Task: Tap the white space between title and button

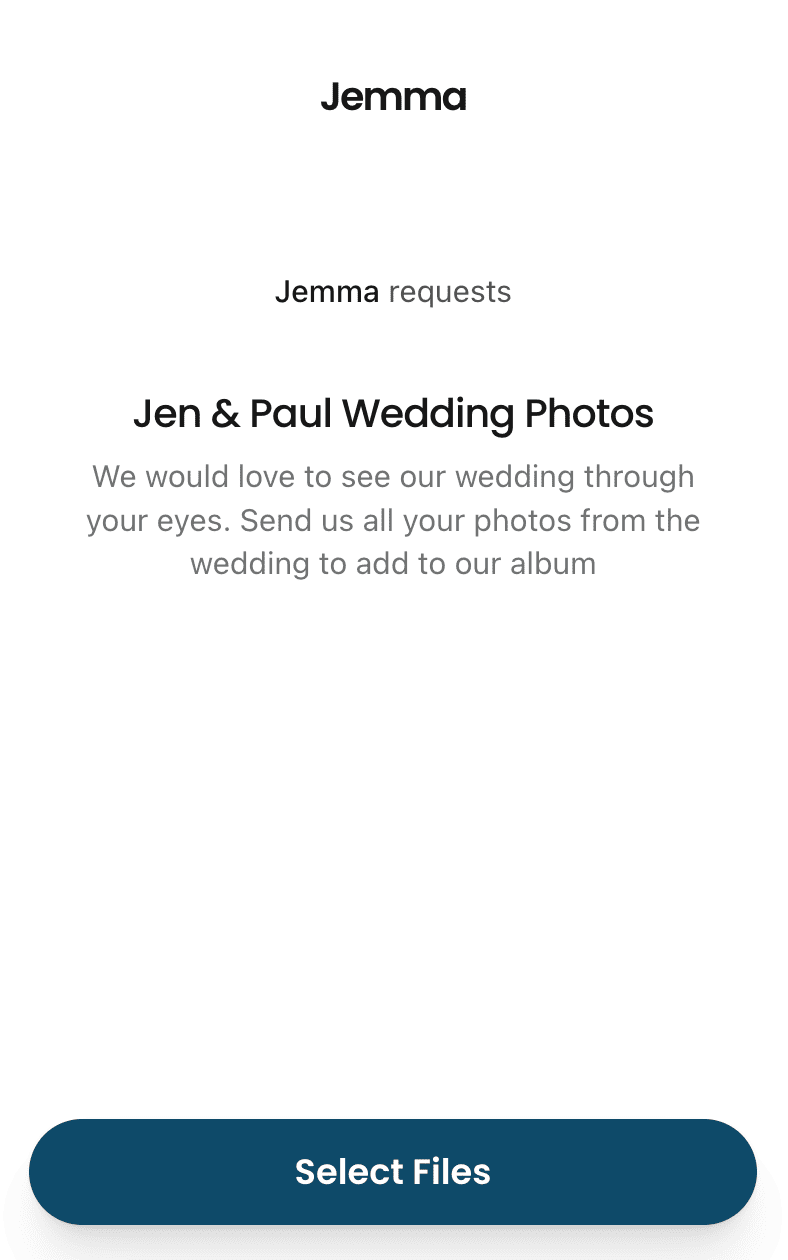Action: pyautogui.click(x=394, y=850)
